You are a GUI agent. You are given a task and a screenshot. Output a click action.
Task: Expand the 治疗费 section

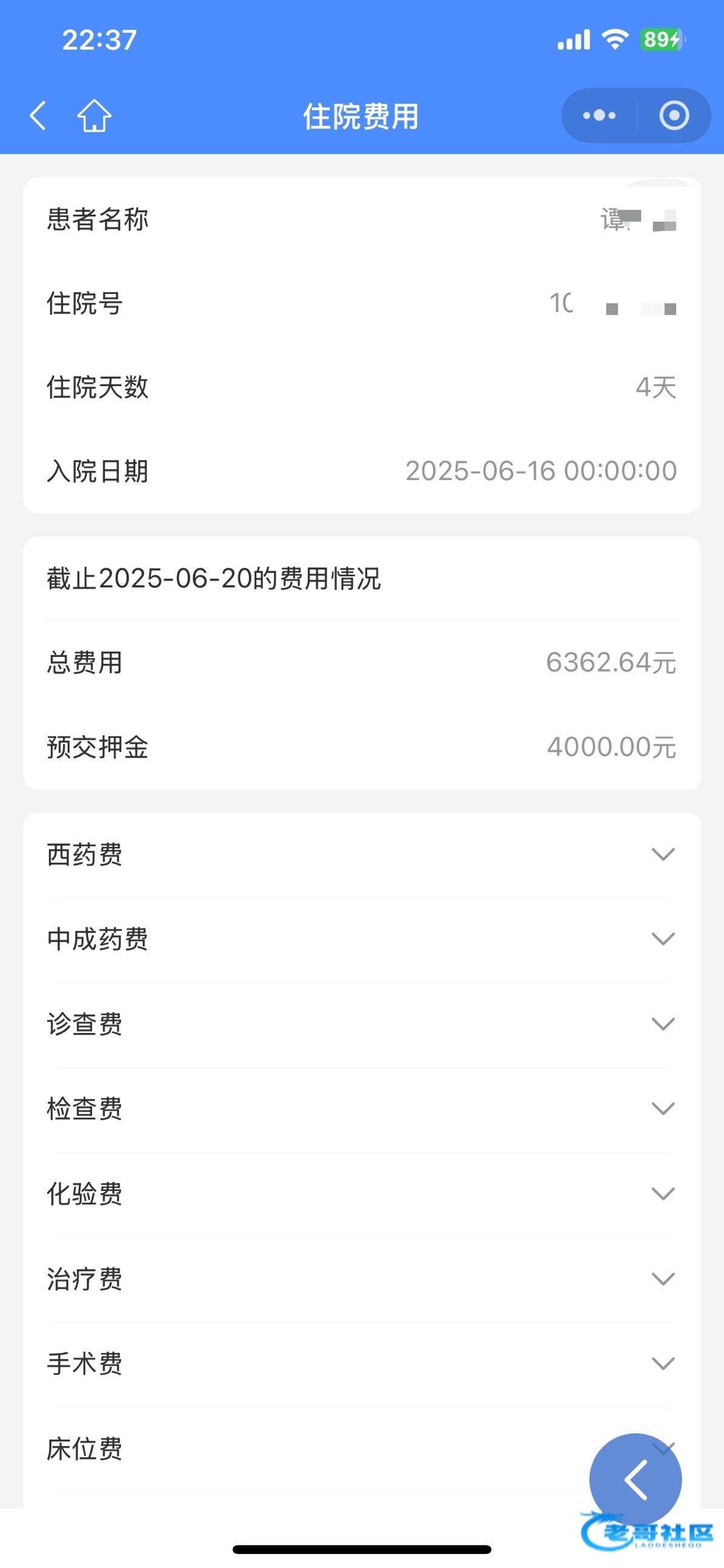(361, 1278)
